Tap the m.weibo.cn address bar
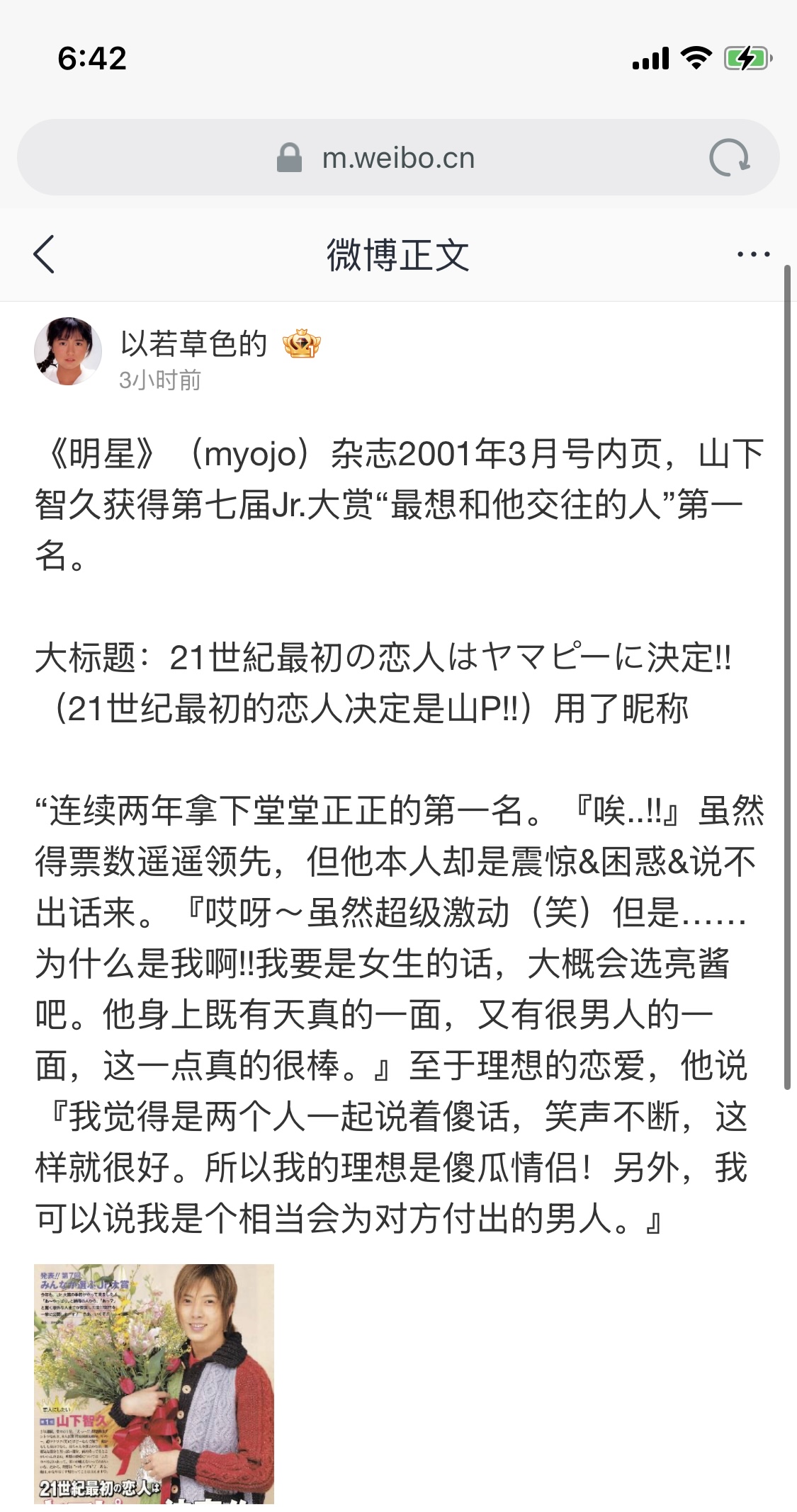The image size is (797, 1512). tap(397, 158)
